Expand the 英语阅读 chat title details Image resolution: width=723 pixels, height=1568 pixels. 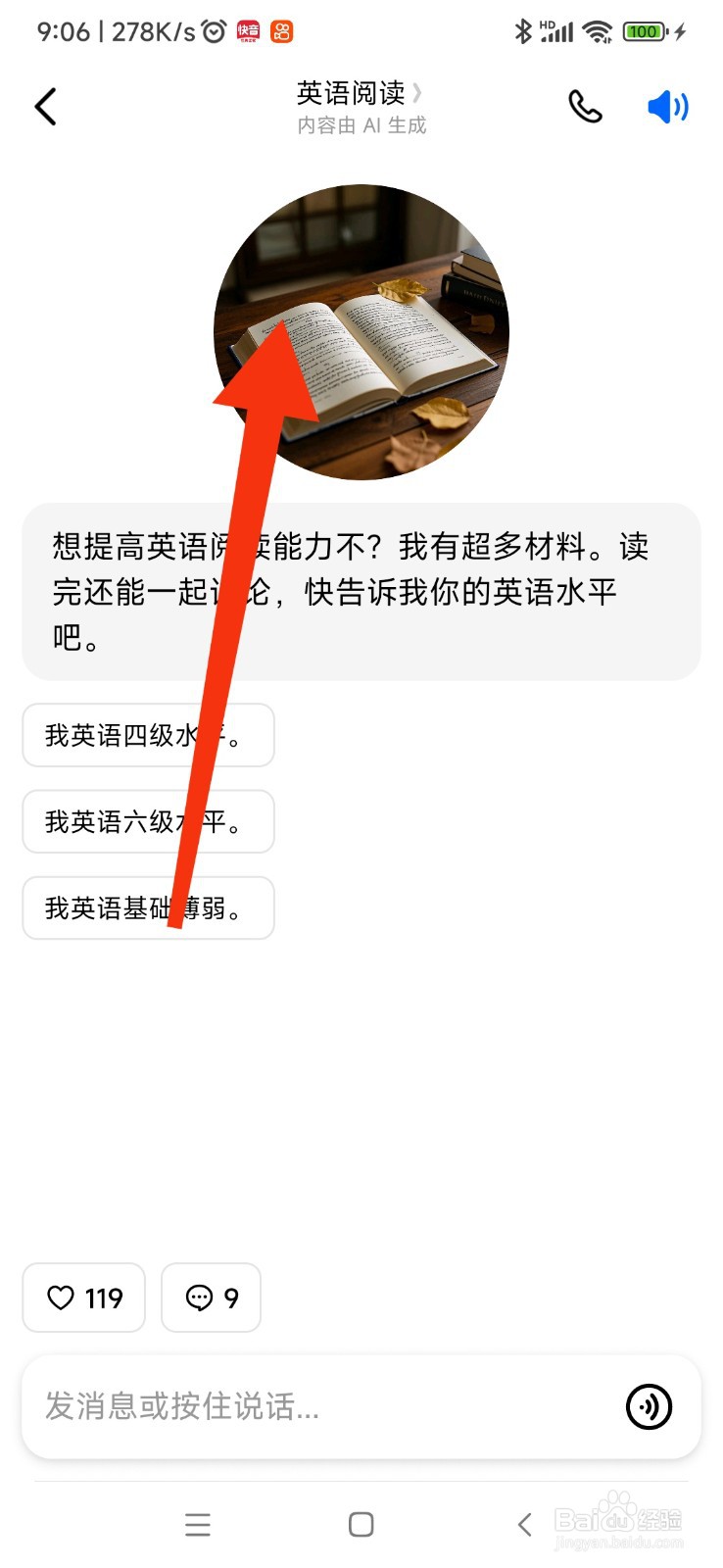(x=359, y=94)
